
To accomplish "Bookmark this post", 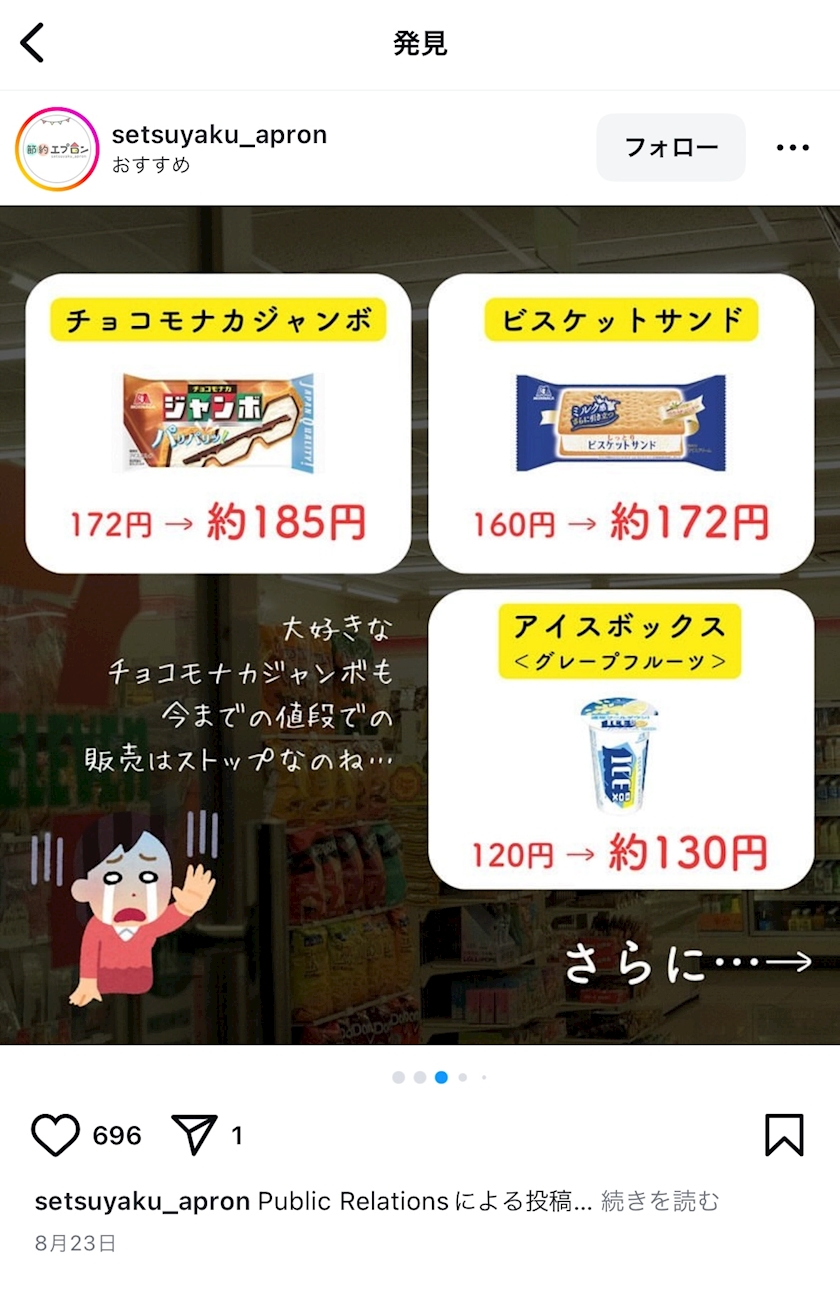I will [784, 1135].
